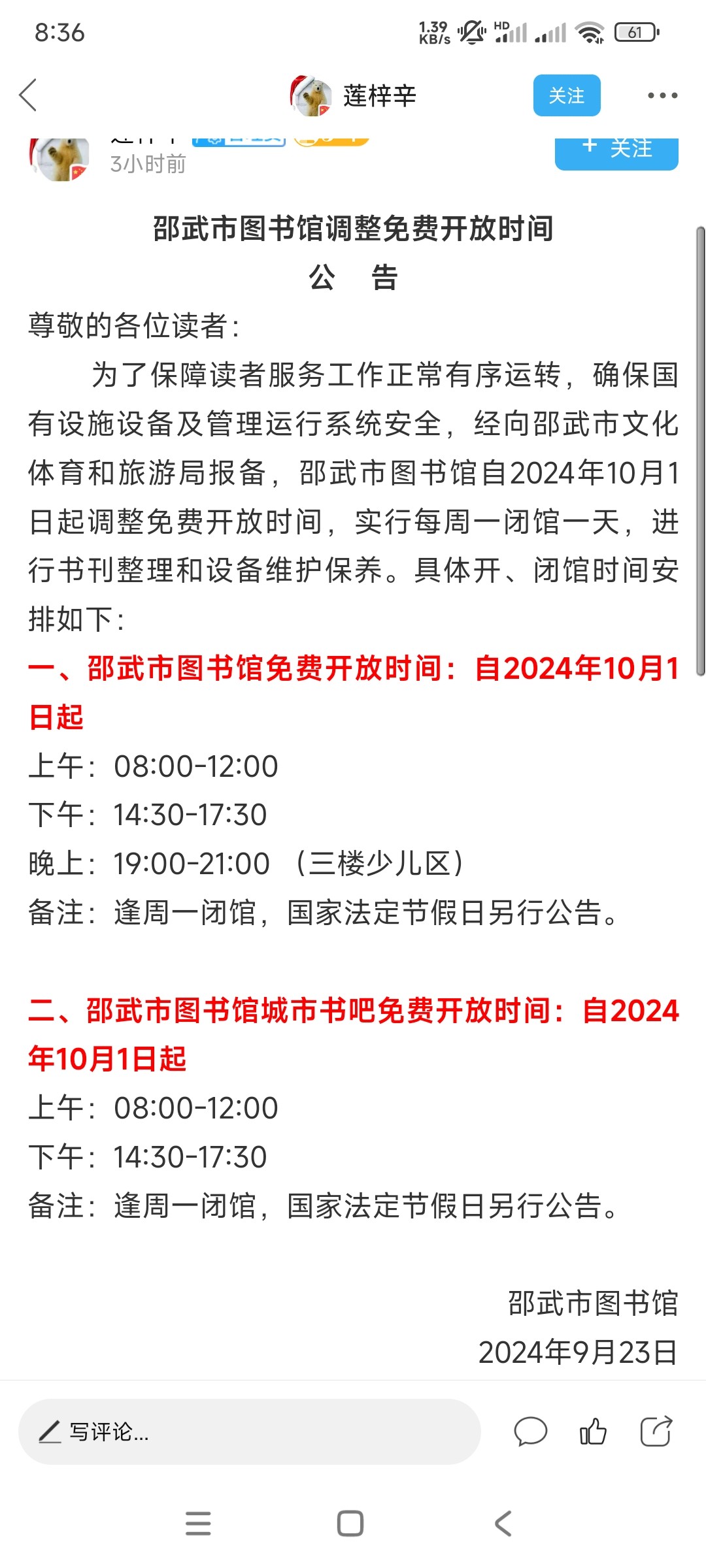
Task: Tap the + 关注 button beside the post time
Action: (616, 152)
